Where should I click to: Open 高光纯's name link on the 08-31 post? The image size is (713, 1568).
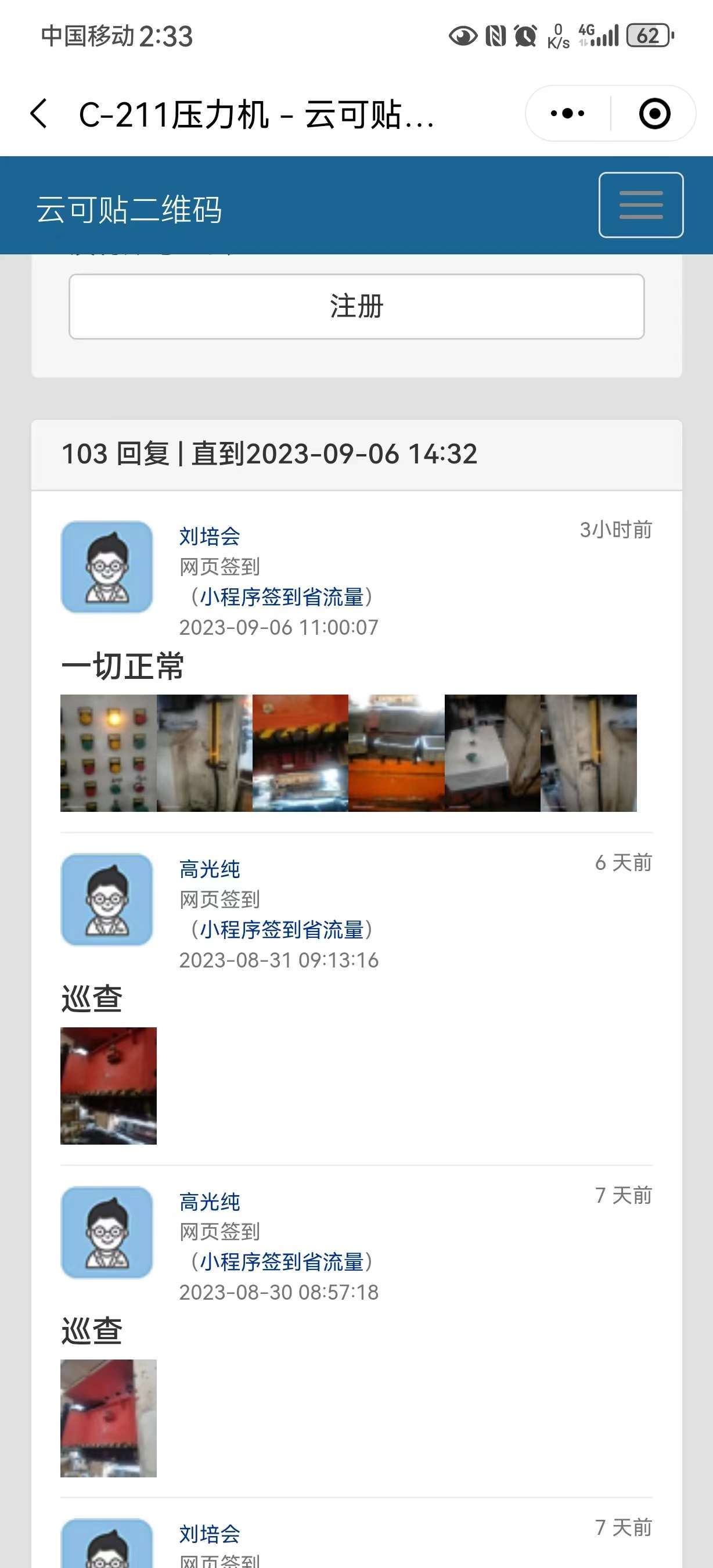209,869
